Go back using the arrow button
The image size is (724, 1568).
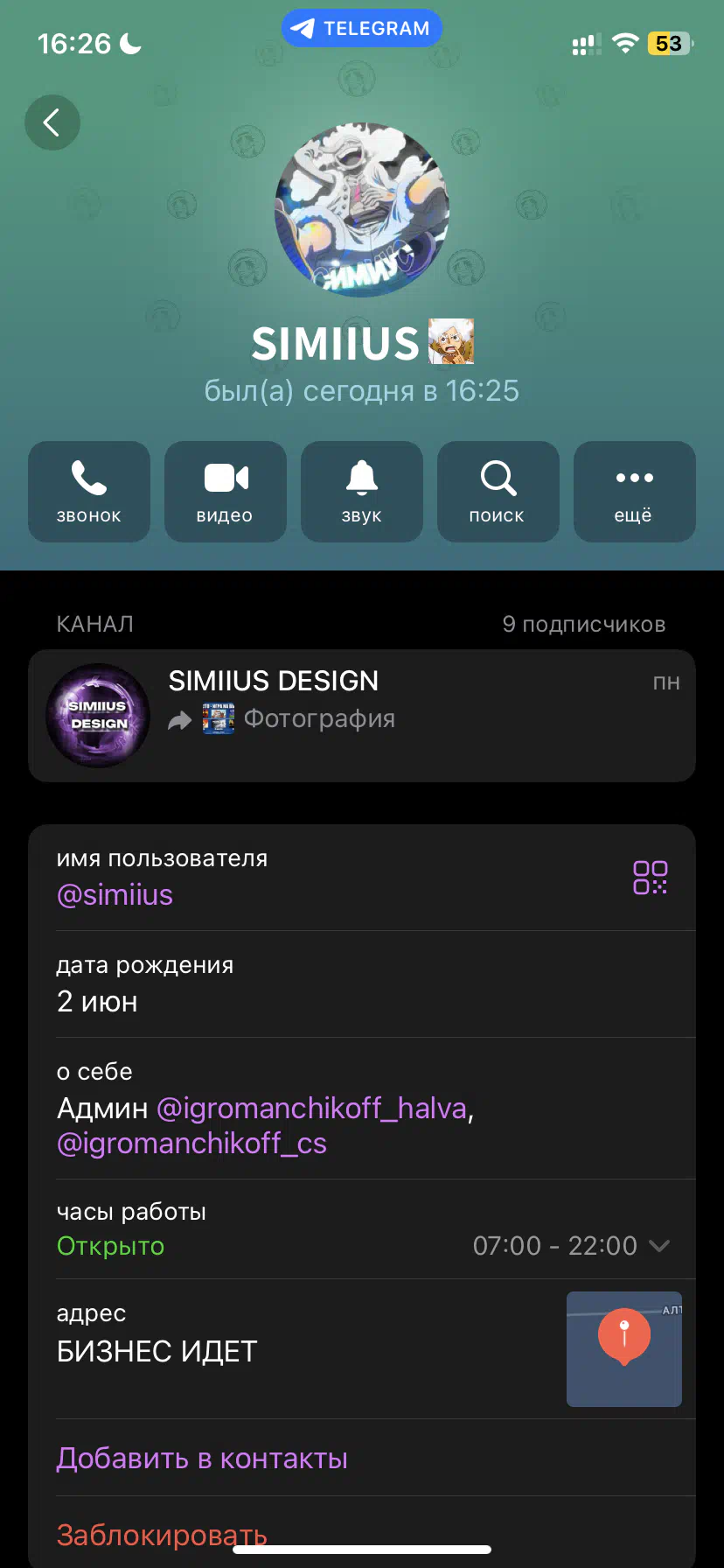click(x=52, y=122)
